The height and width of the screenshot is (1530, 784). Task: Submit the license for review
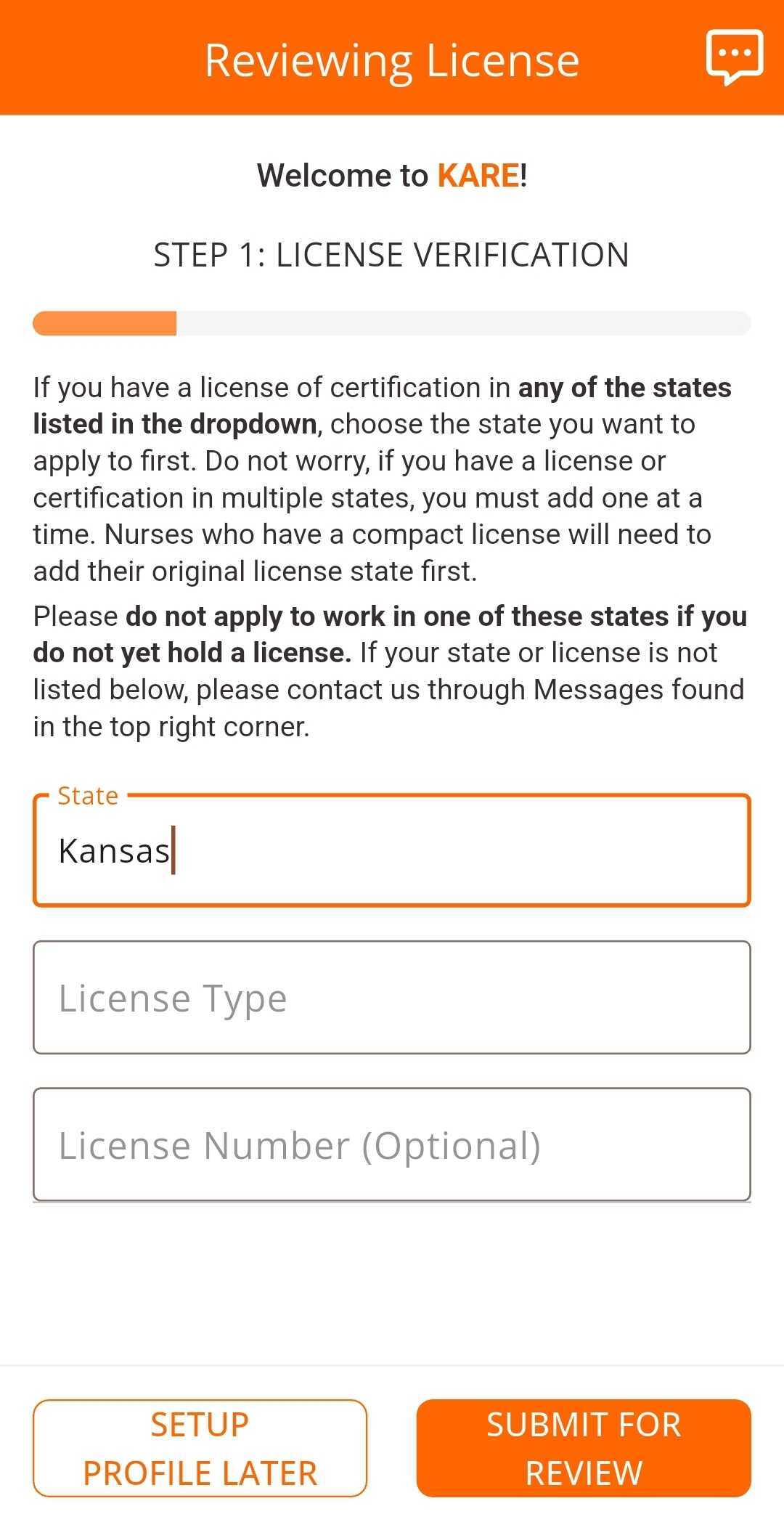(x=584, y=1448)
